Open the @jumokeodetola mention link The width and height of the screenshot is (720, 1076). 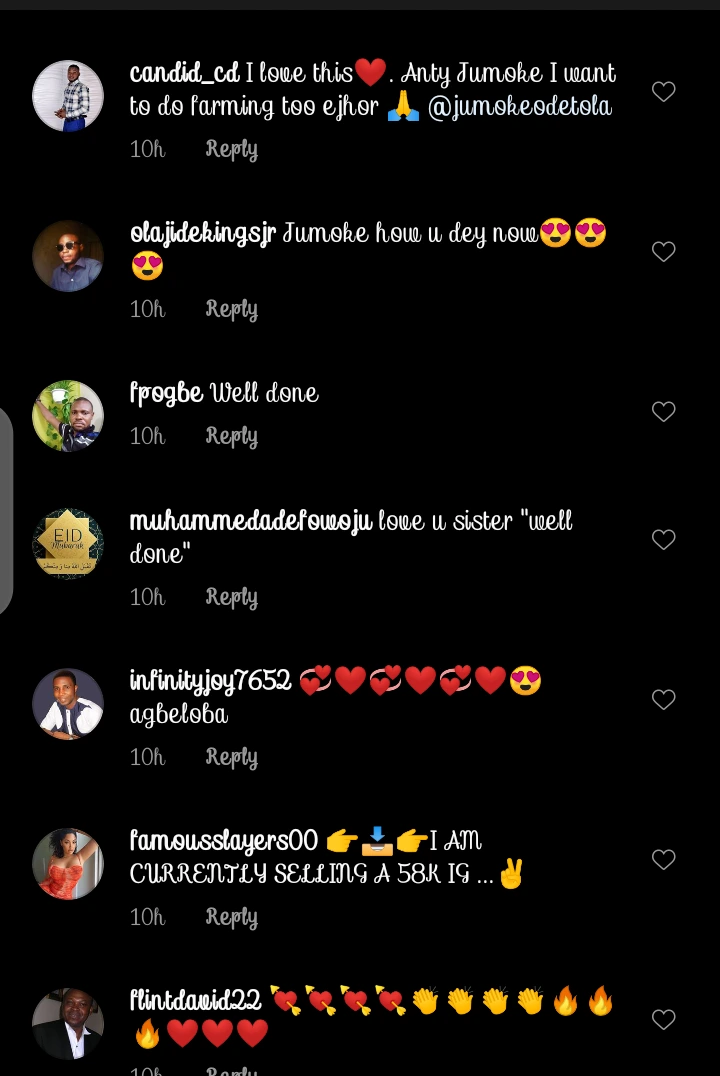pyautogui.click(x=519, y=107)
